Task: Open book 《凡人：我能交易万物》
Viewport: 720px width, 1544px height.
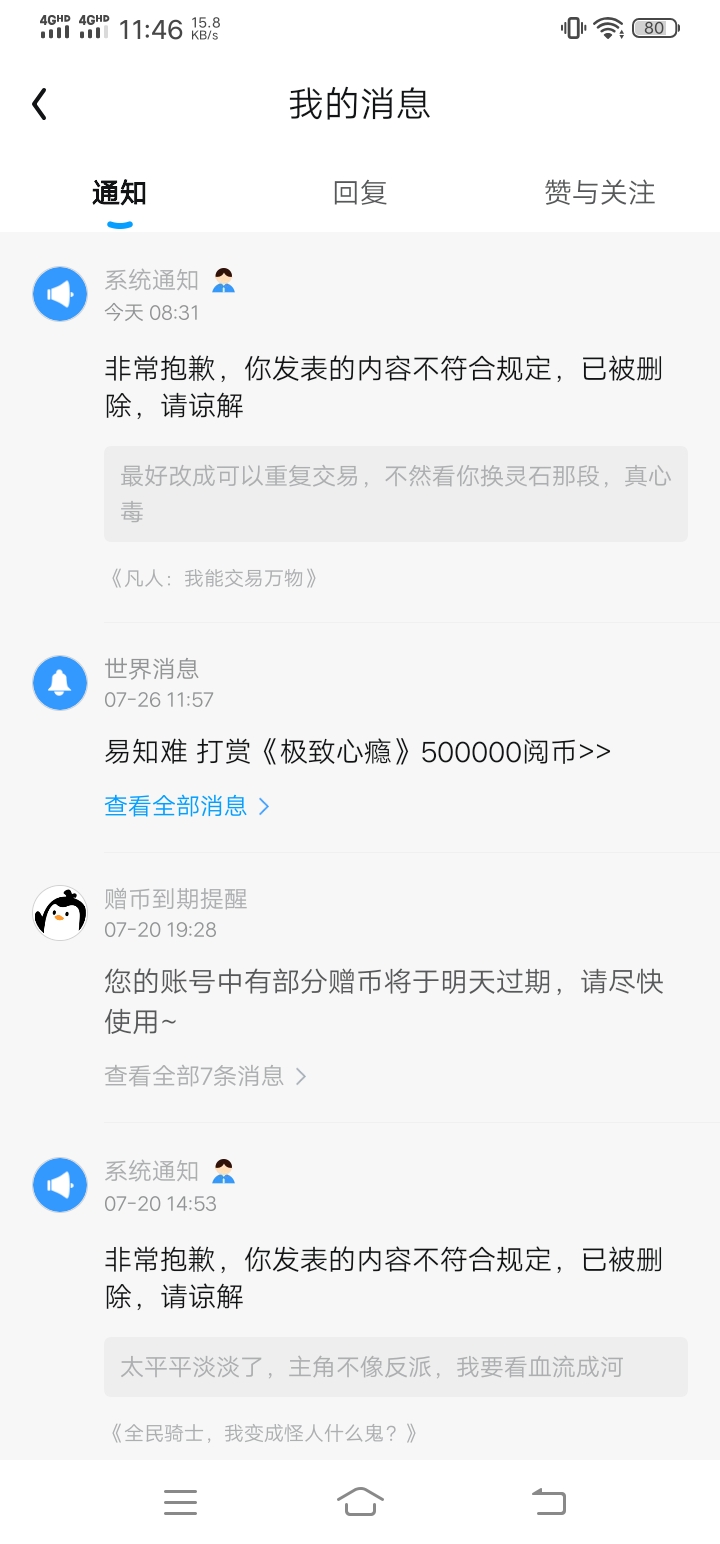Action: [x=214, y=578]
